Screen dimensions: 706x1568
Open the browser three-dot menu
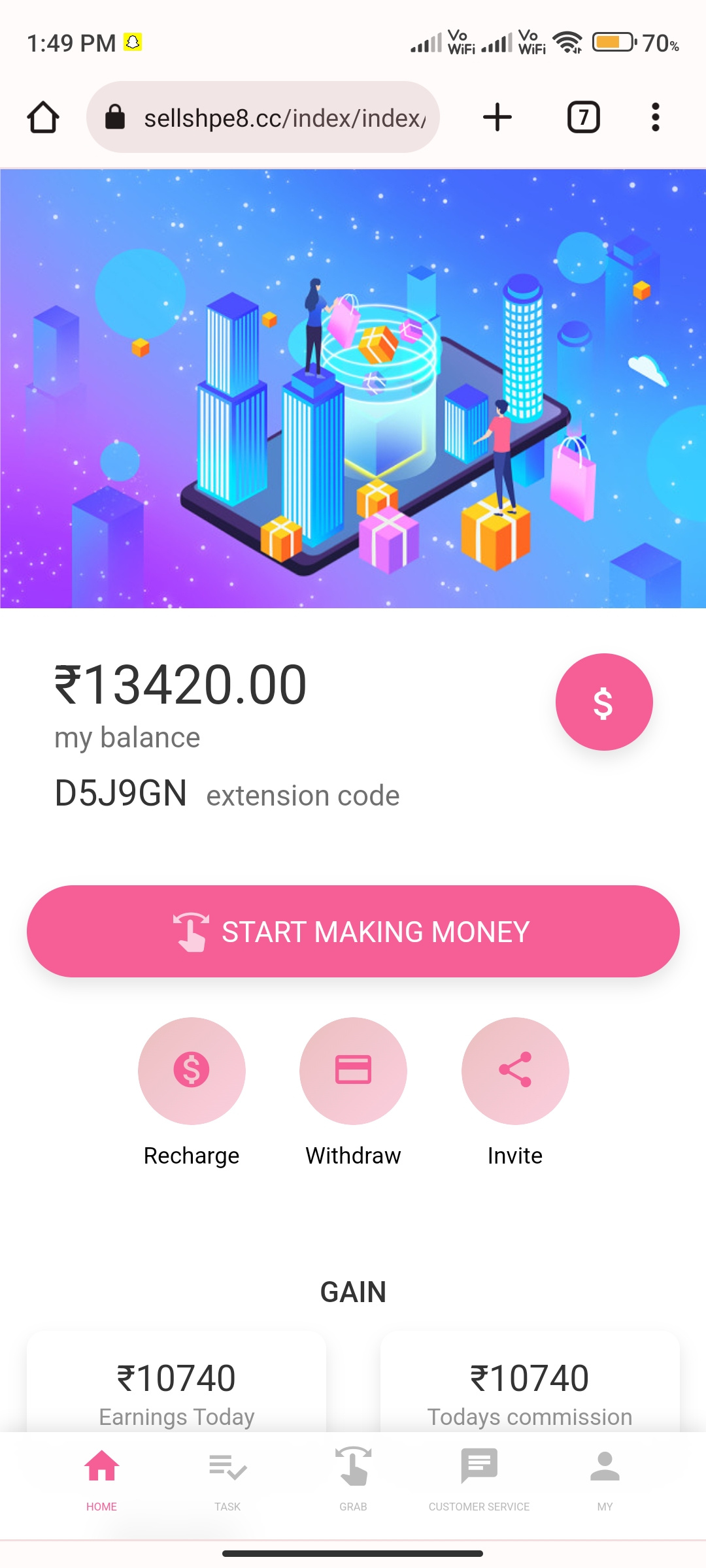click(x=655, y=118)
